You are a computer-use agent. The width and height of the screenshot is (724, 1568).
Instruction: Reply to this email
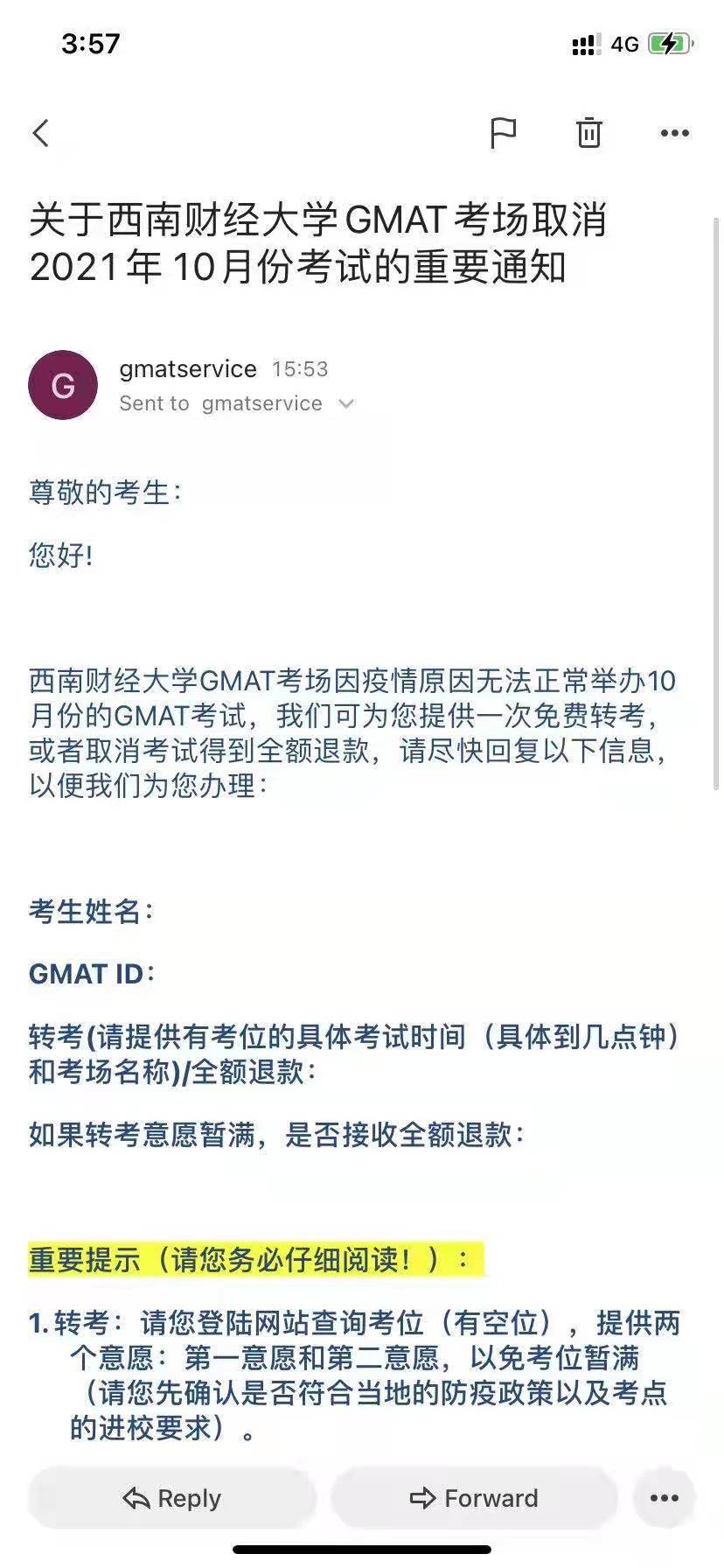[x=172, y=1498]
